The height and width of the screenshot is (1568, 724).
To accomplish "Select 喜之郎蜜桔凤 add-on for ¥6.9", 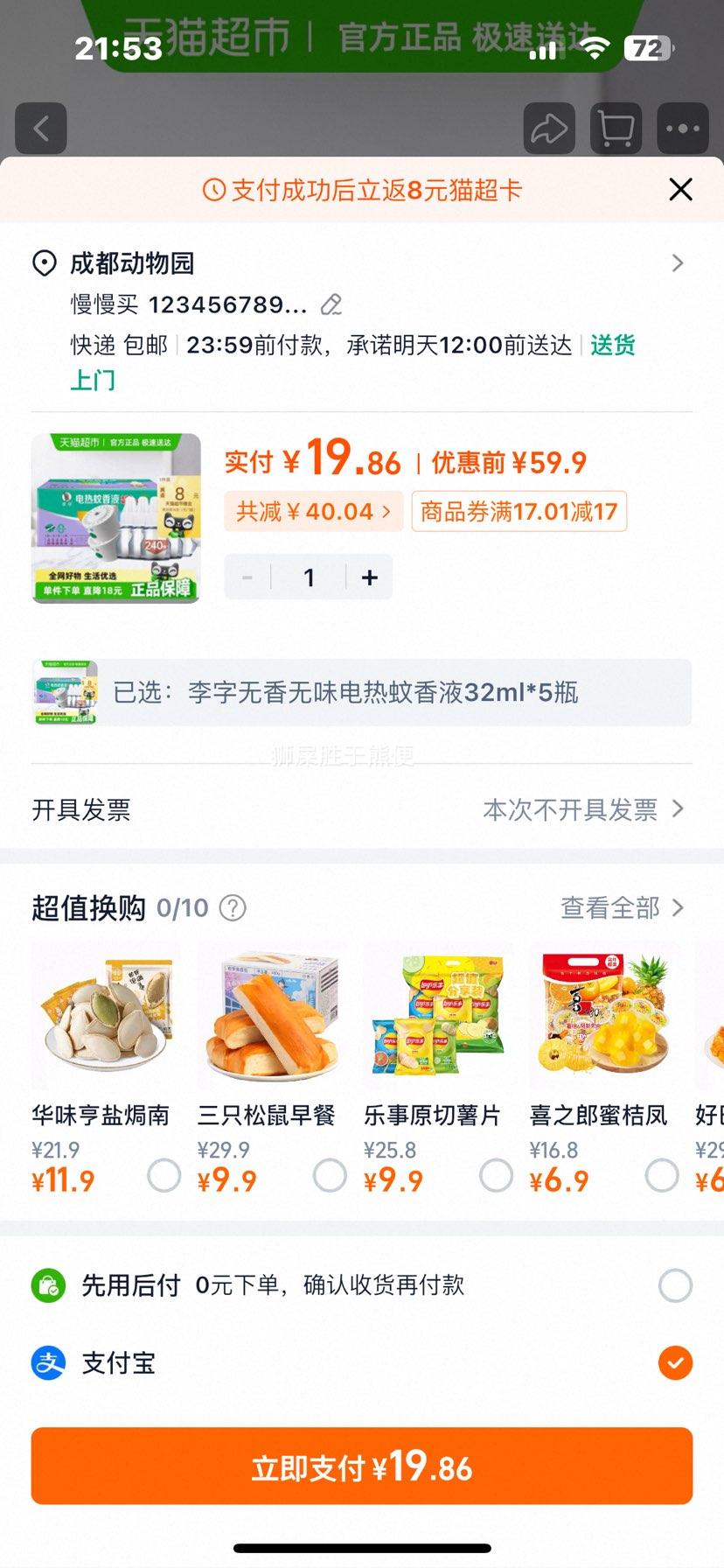I will (662, 1175).
